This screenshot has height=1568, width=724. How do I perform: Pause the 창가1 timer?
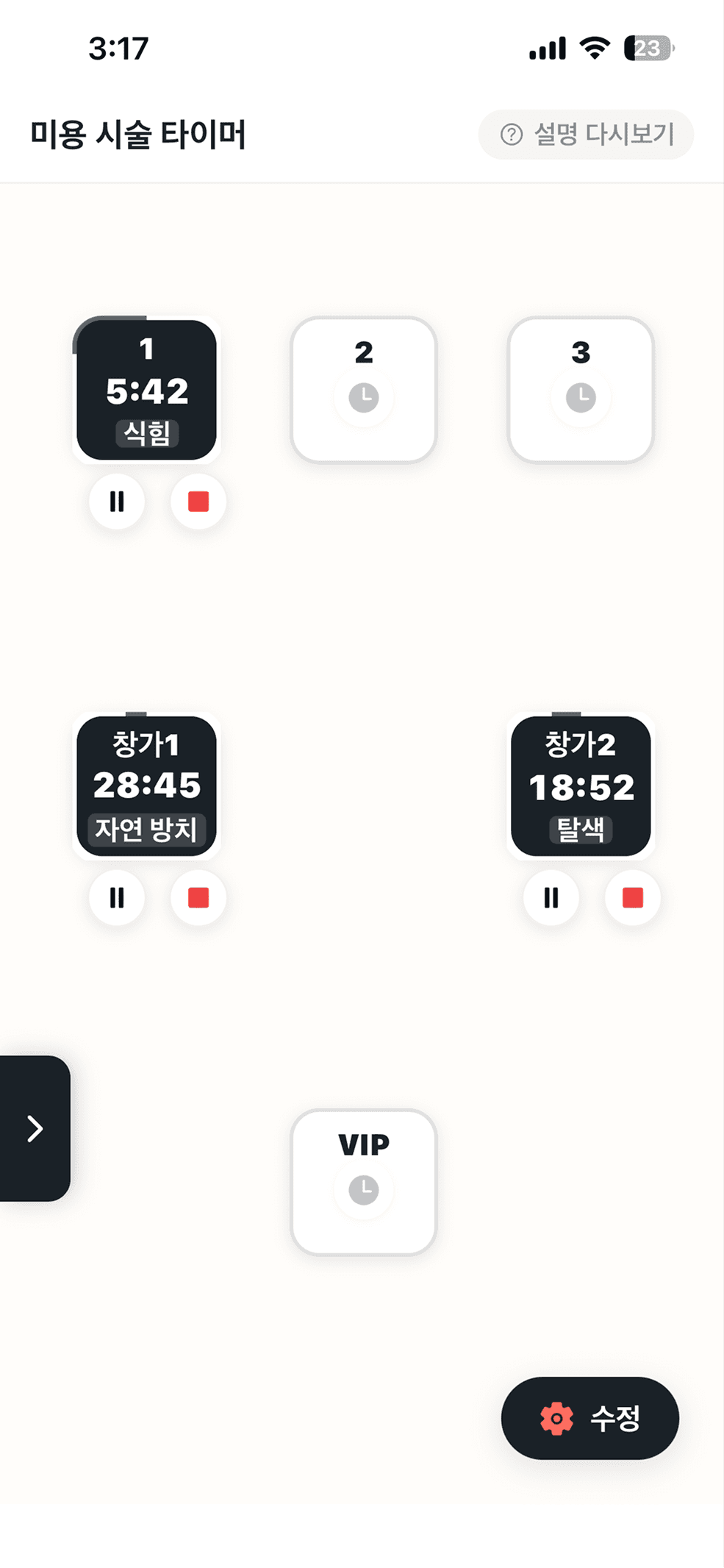tap(117, 898)
